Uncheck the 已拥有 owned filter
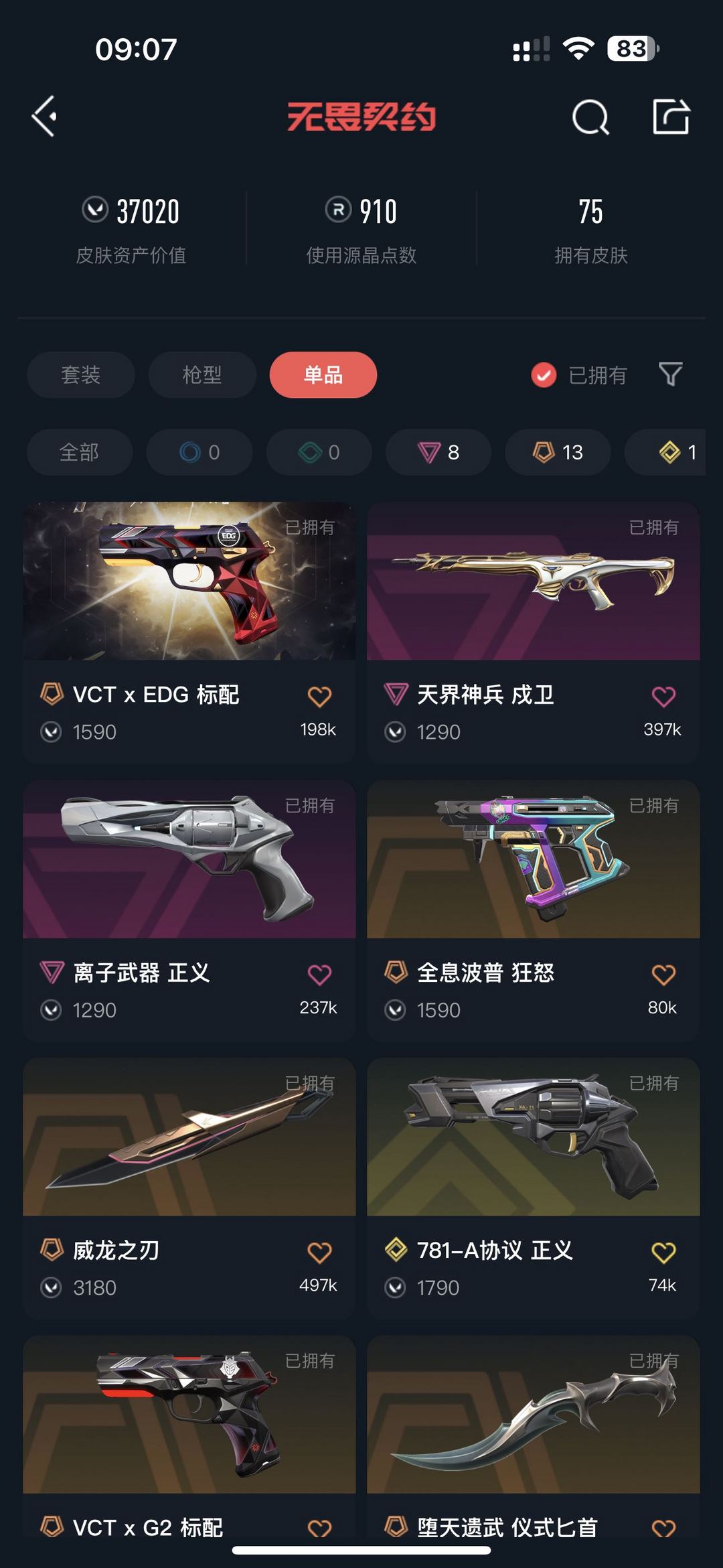Image resolution: width=723 pixels, height=1568 pixels. pos(580,375)
